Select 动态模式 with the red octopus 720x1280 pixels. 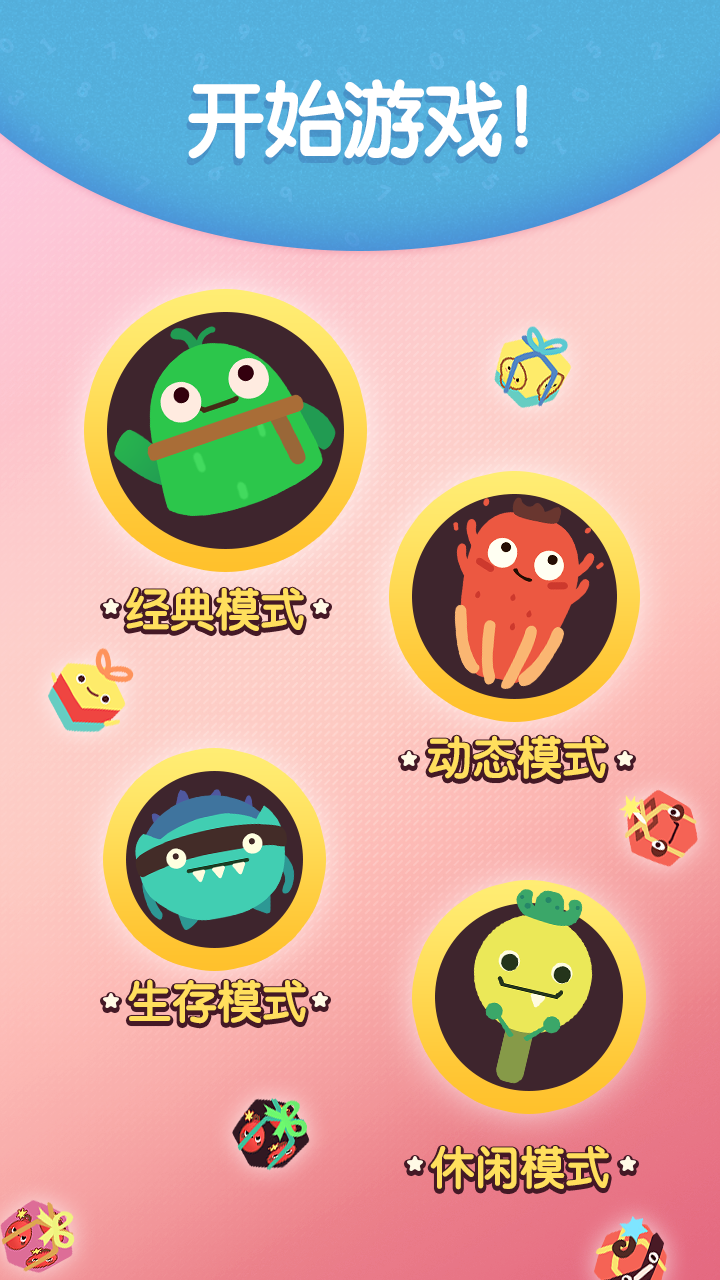pyautogui.click(x=514, y=596)
